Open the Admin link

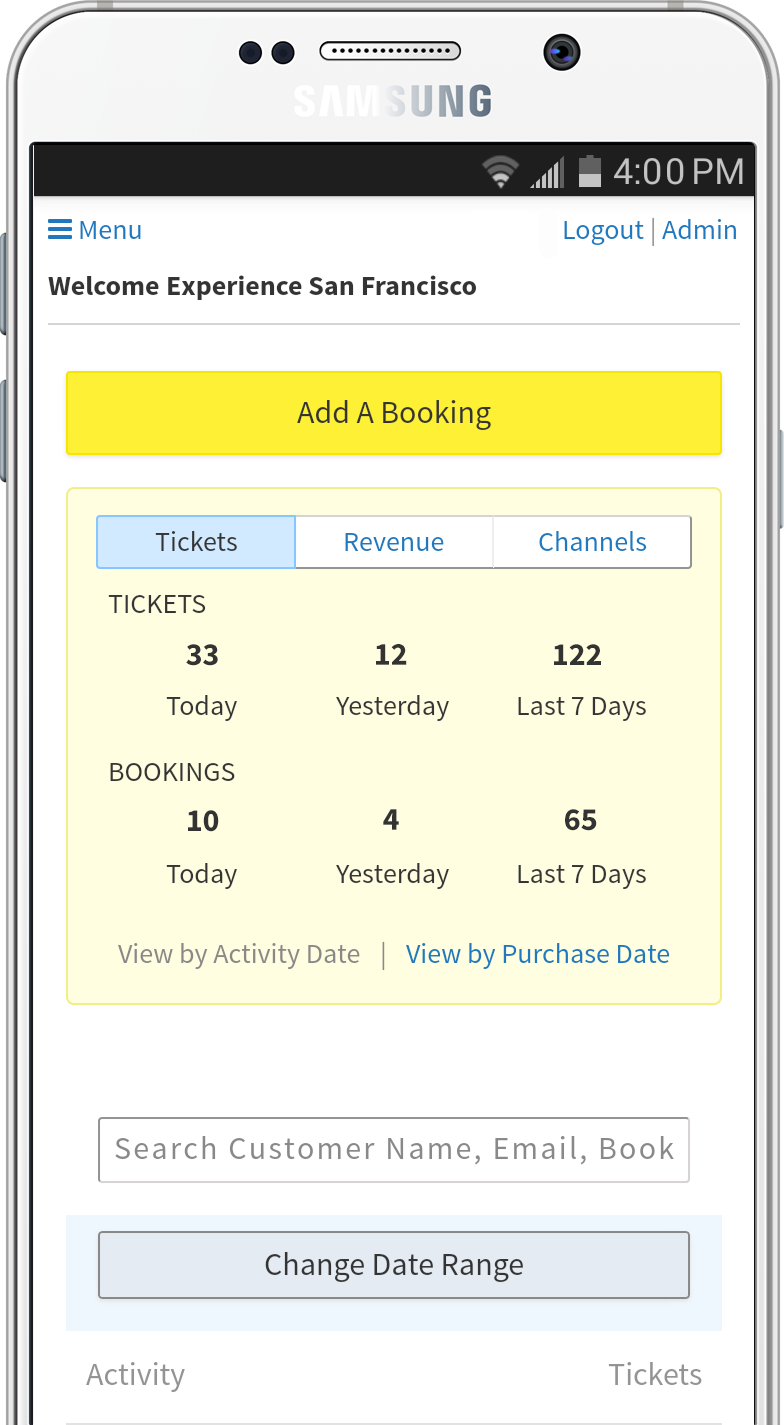[x=700, y=230]
